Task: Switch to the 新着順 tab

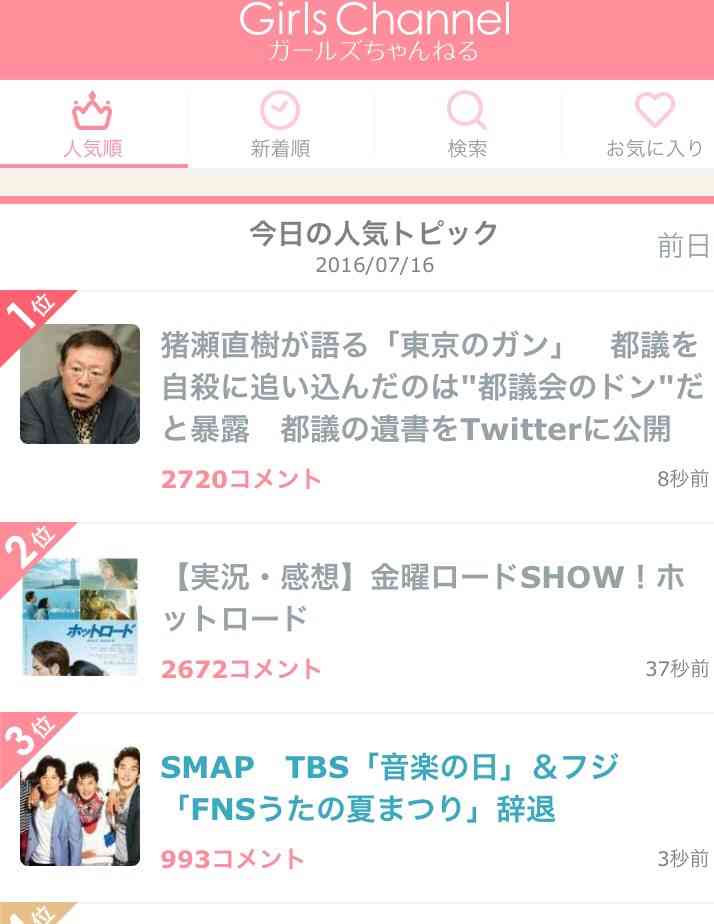Action: [280, 125]
